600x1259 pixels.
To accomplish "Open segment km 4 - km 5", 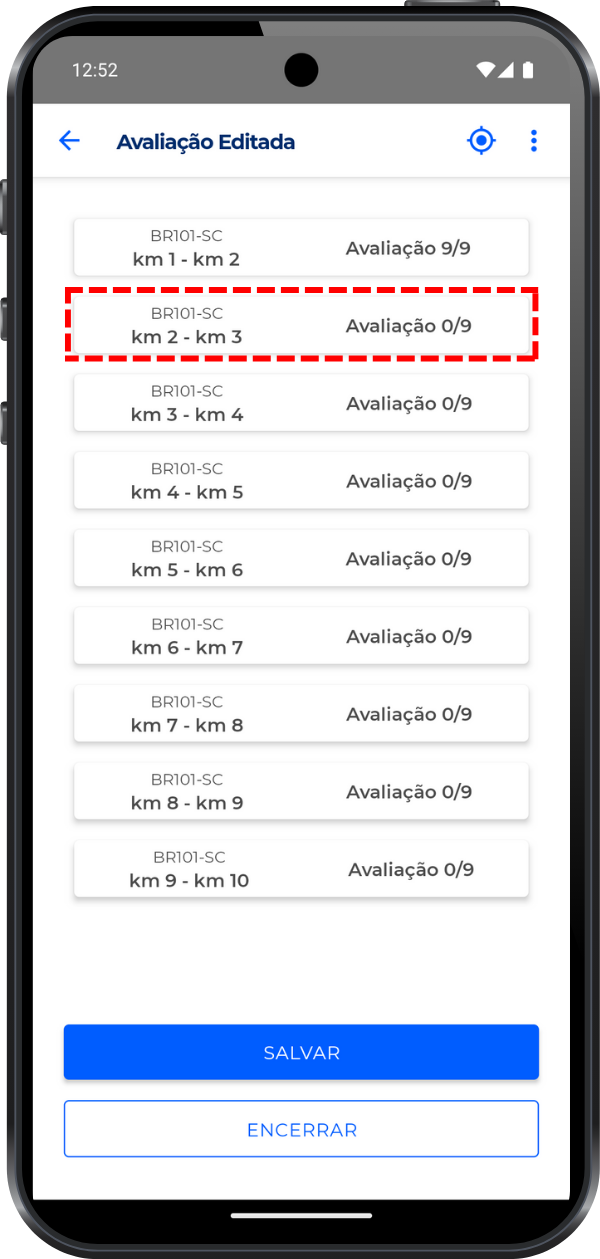I will (301, 481).
